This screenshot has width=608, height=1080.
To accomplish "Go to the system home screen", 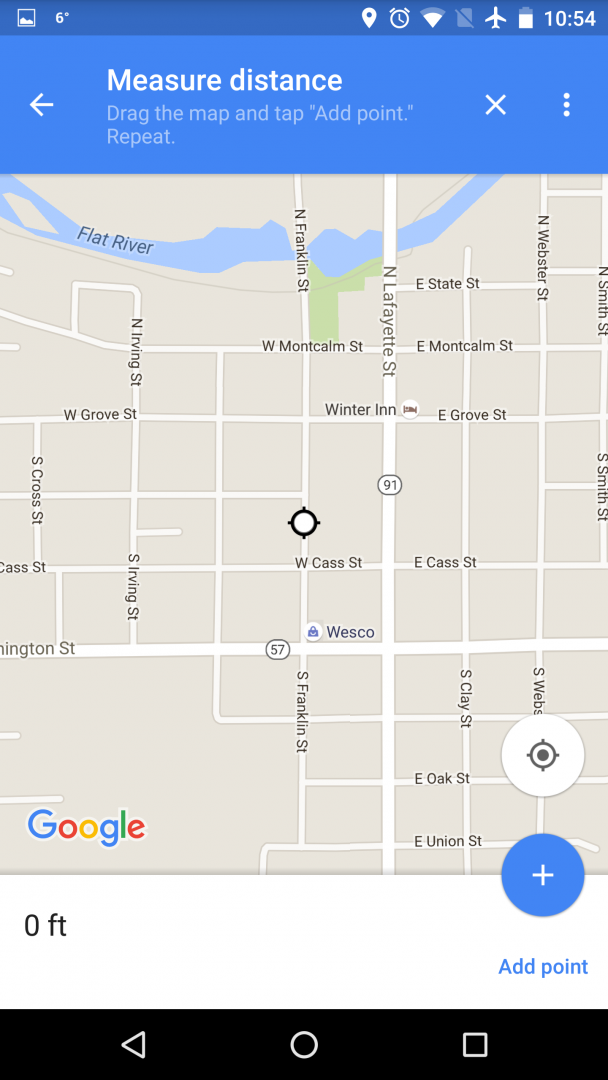I will (x=304, y=1045).
